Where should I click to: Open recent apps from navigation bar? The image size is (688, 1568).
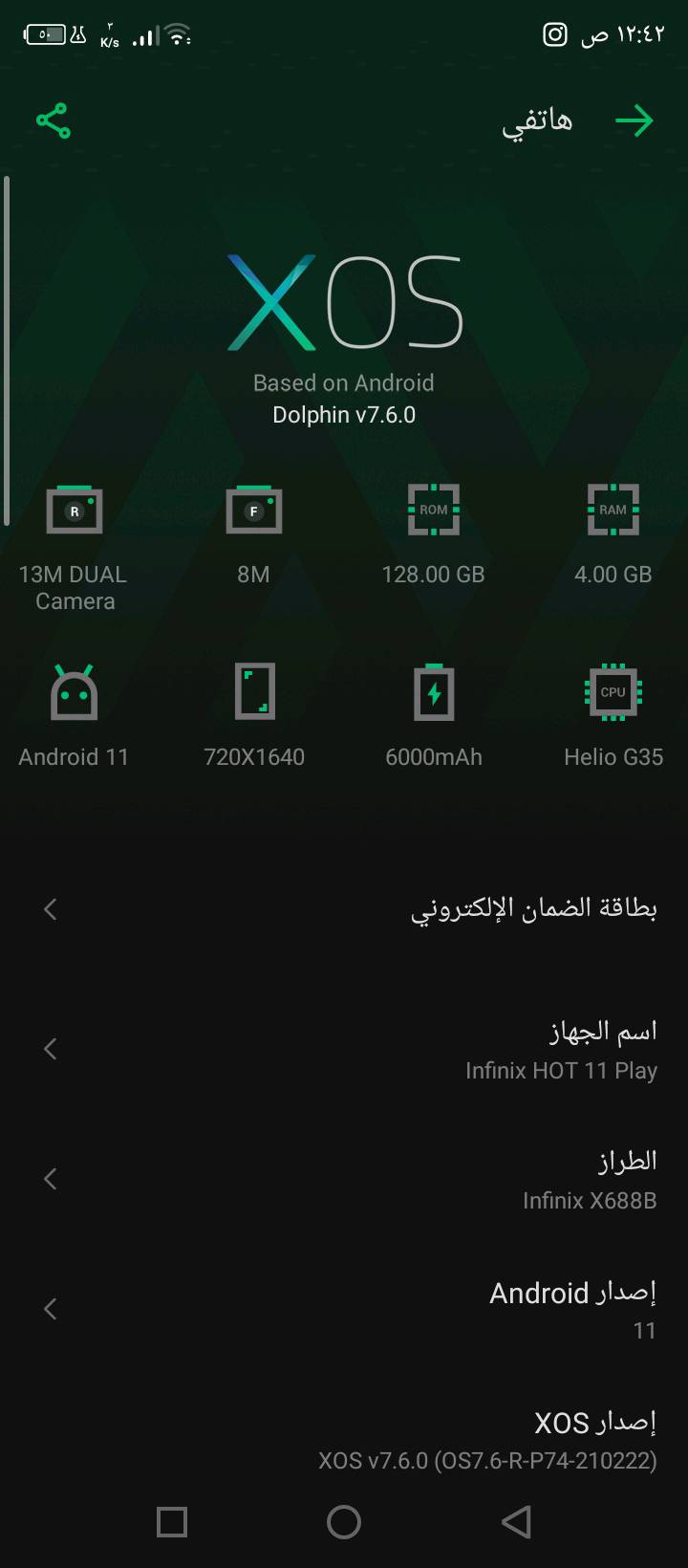[x=172, y=1522]
